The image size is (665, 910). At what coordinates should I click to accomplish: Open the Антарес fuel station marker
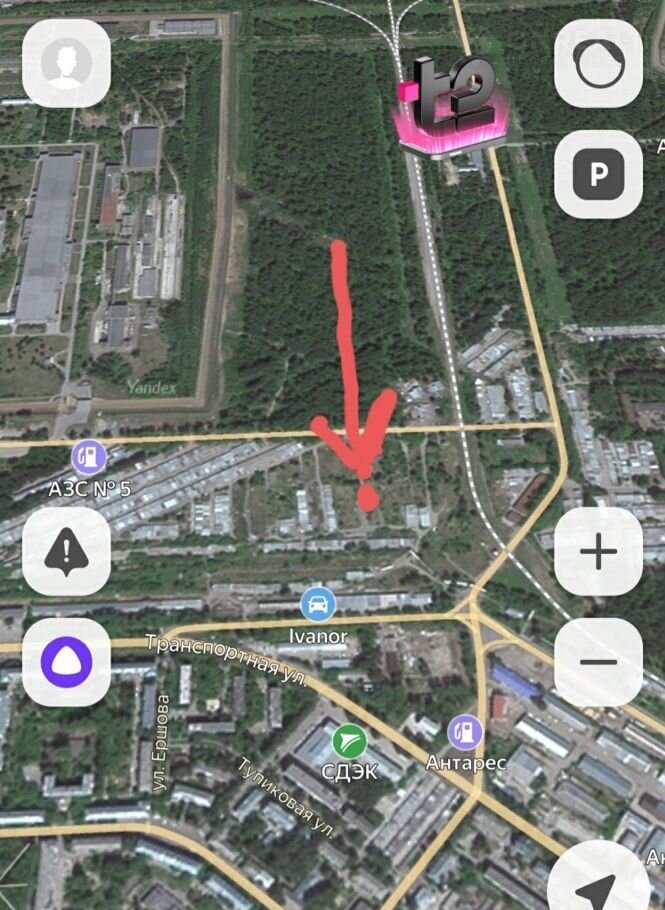[x=464, y=732]
